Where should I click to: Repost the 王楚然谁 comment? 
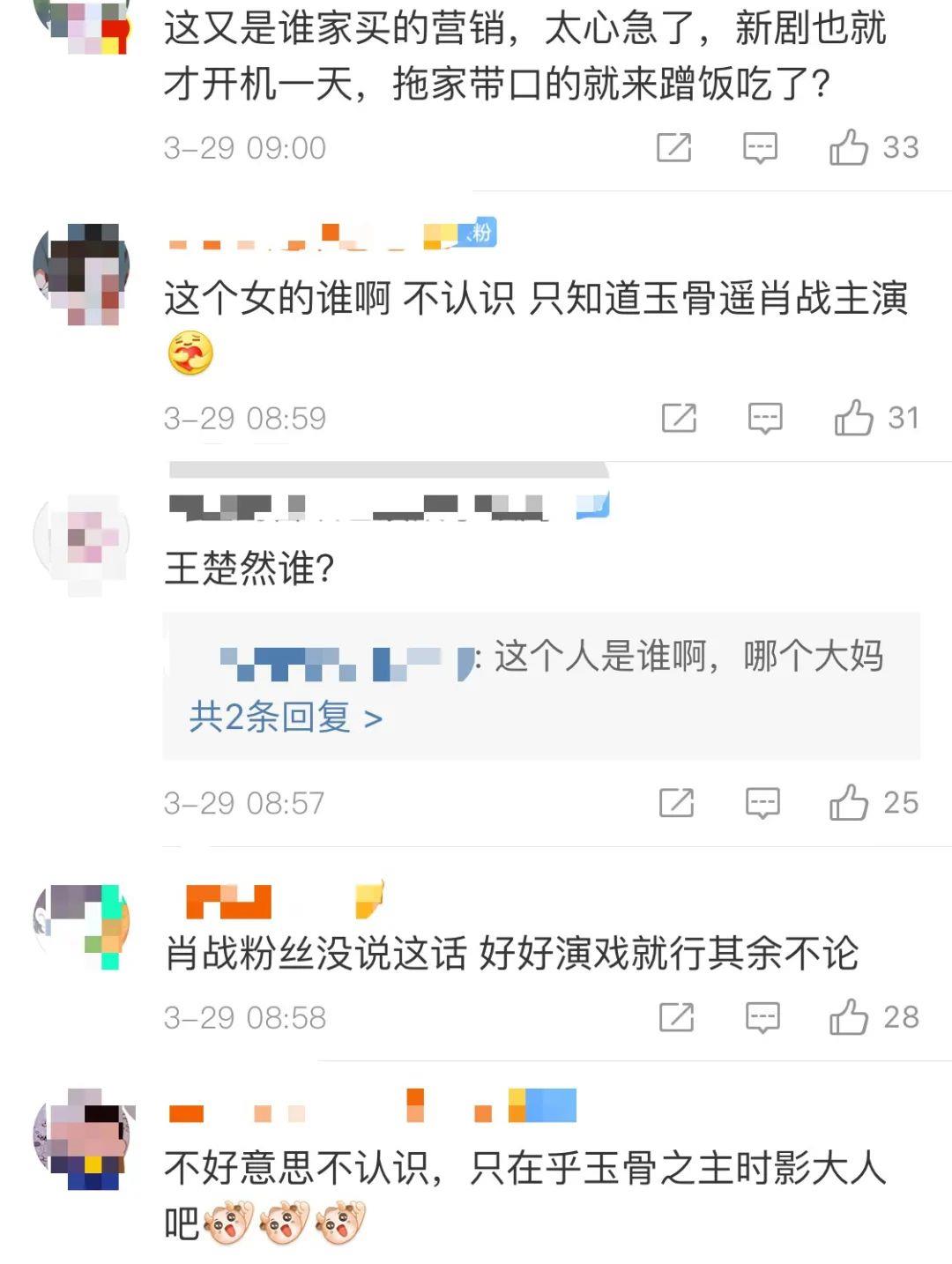coord(677,803)
